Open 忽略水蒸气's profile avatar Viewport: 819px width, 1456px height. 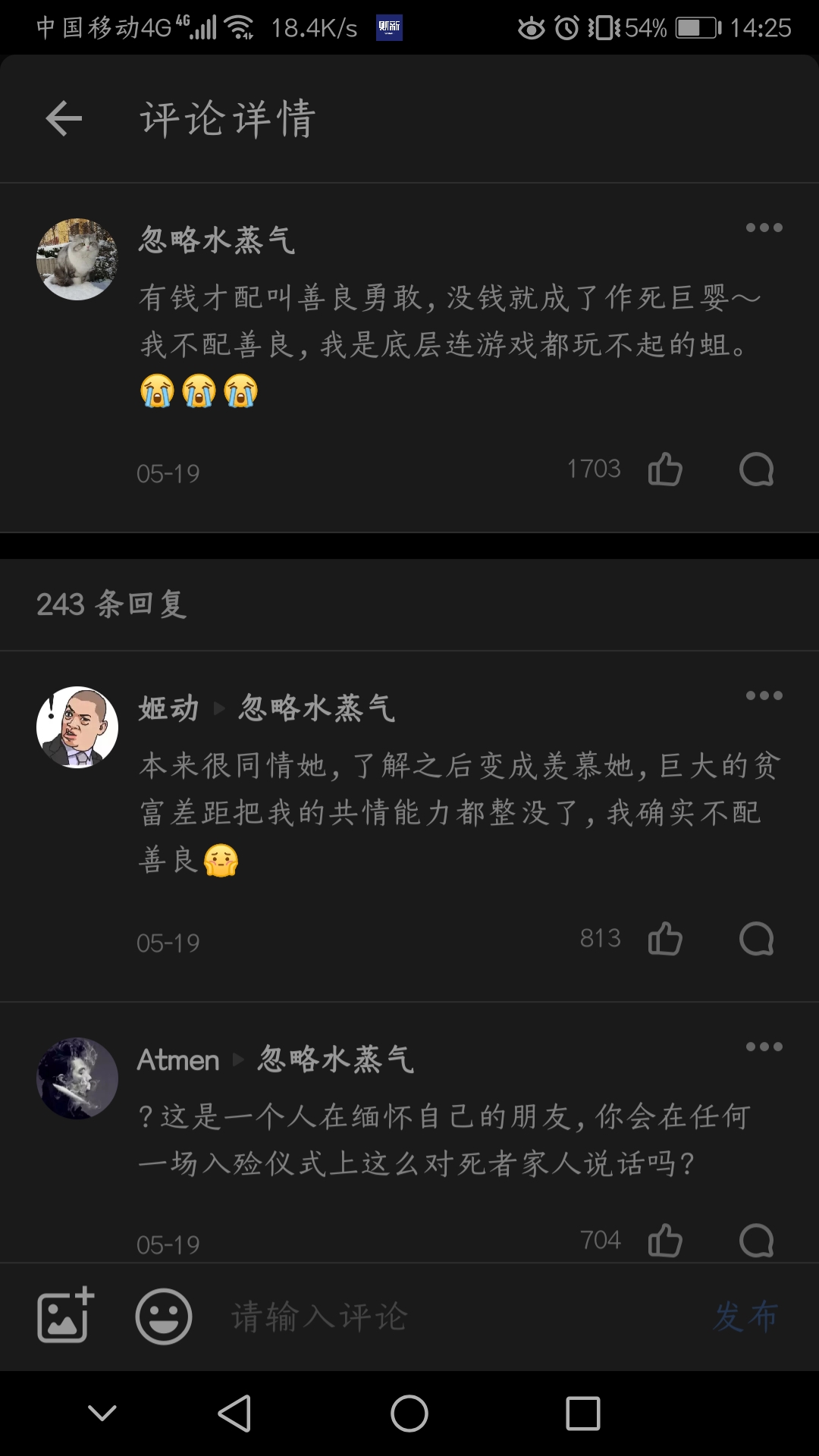click(x=77, y=259)
